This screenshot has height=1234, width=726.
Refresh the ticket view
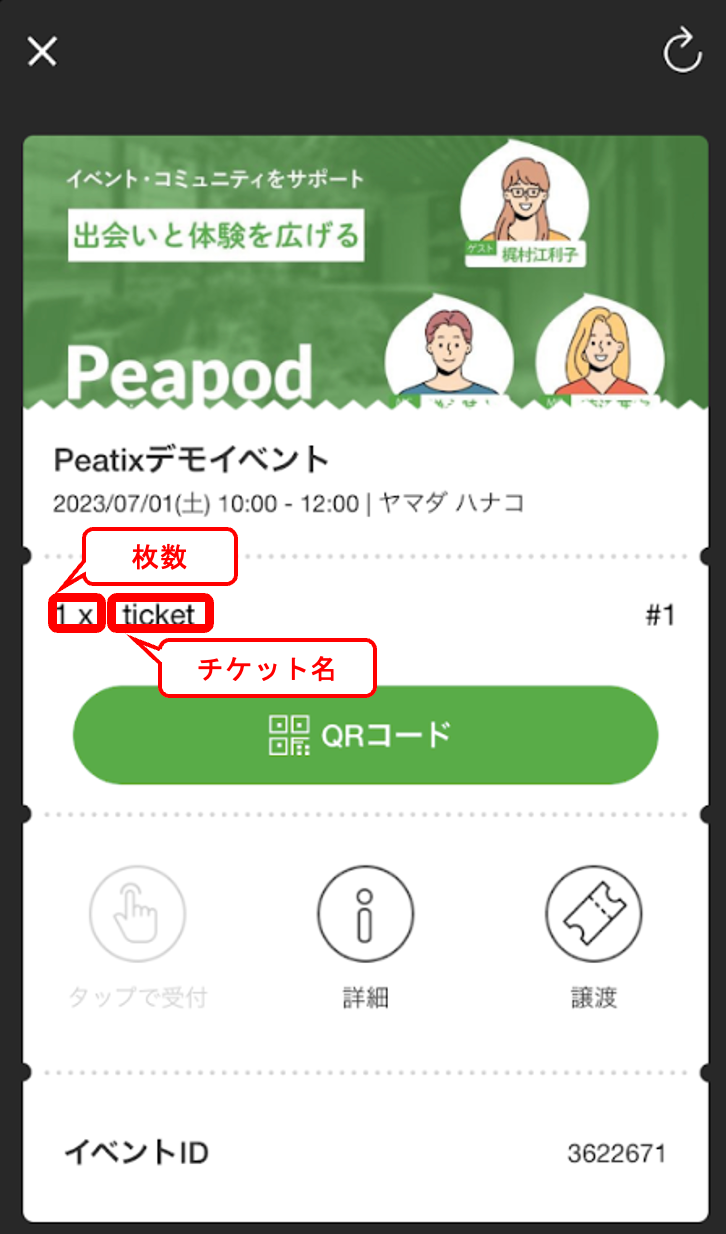tap(683, 52)
